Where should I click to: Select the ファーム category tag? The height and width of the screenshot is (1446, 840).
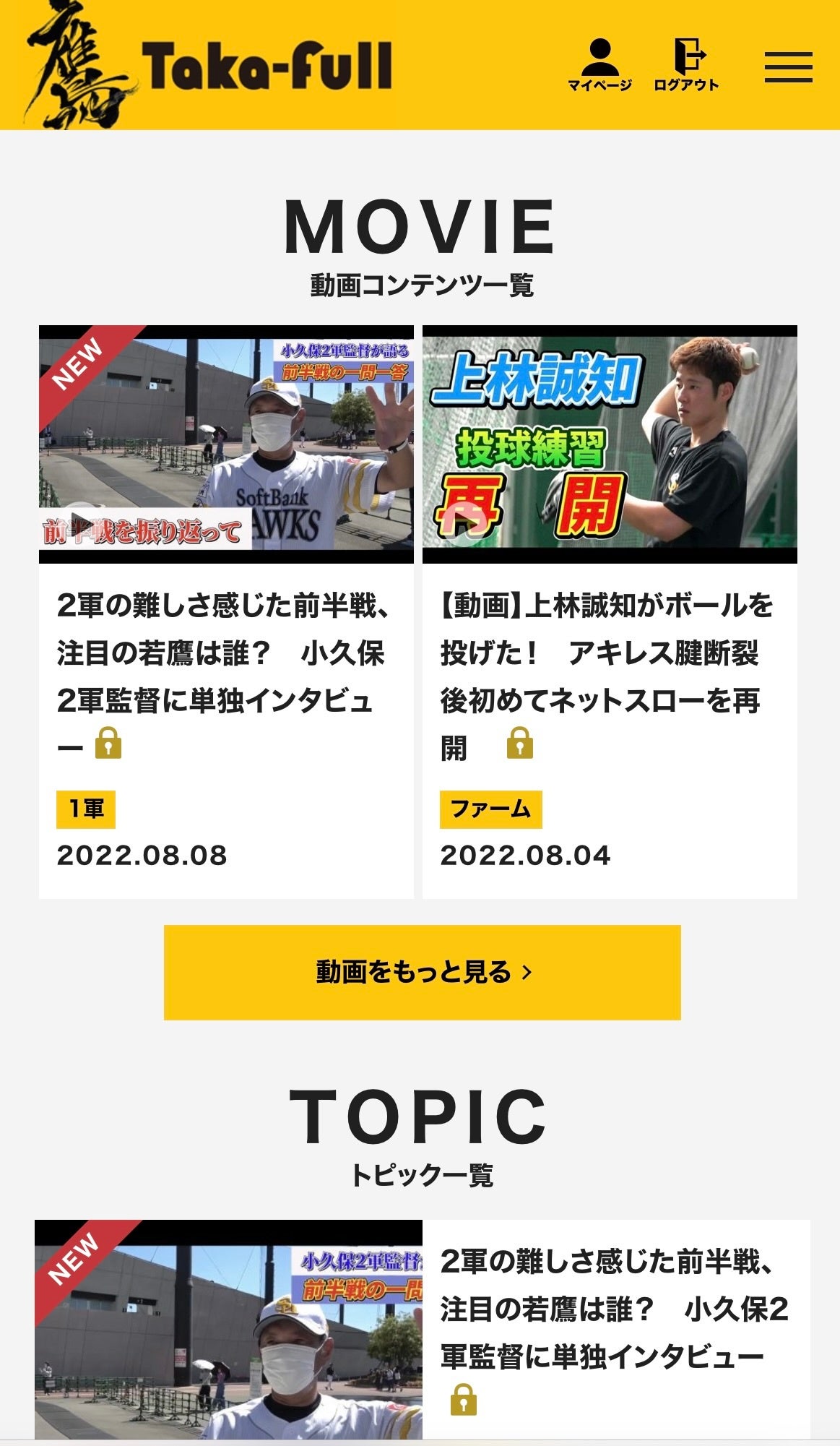490,809
